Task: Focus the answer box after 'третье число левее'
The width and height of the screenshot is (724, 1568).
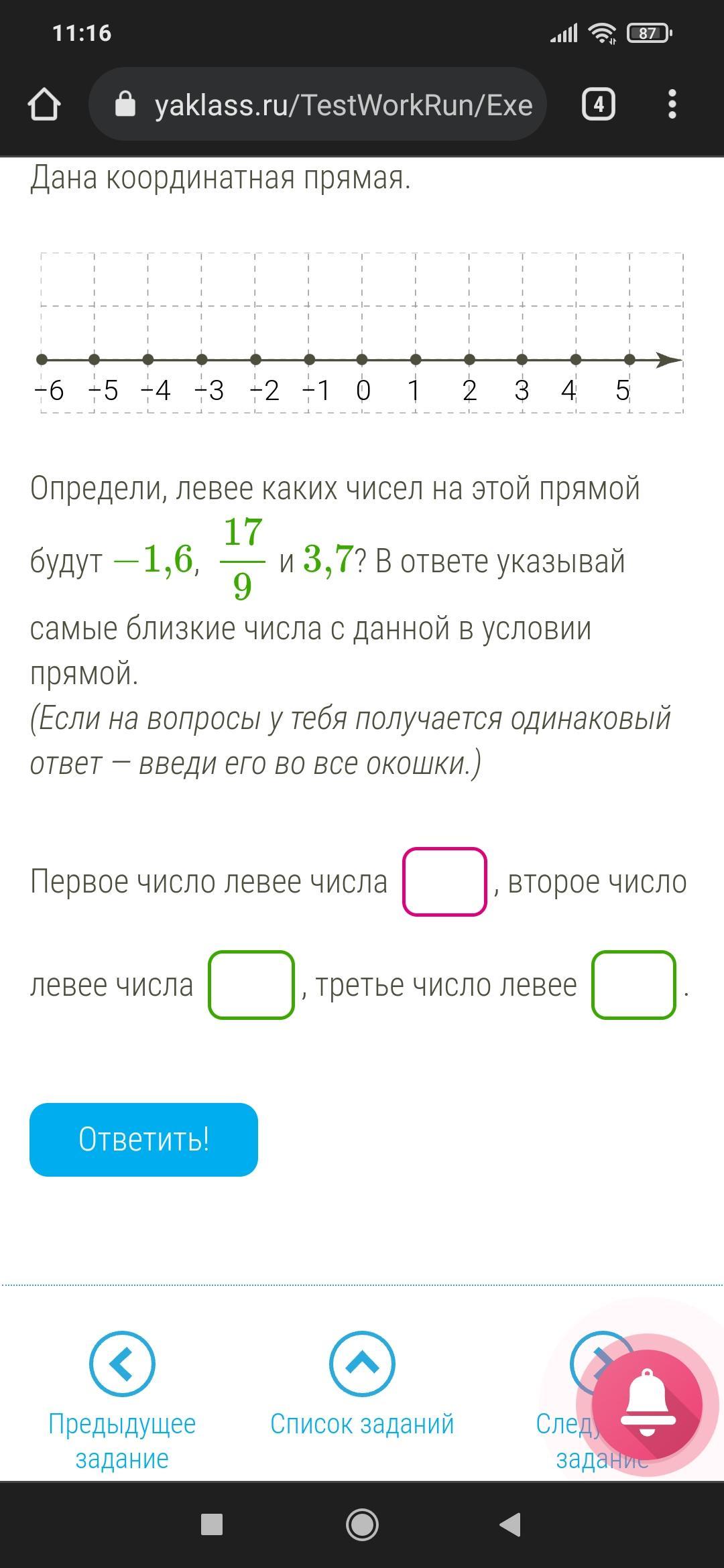Action: [x=633, y=985]
